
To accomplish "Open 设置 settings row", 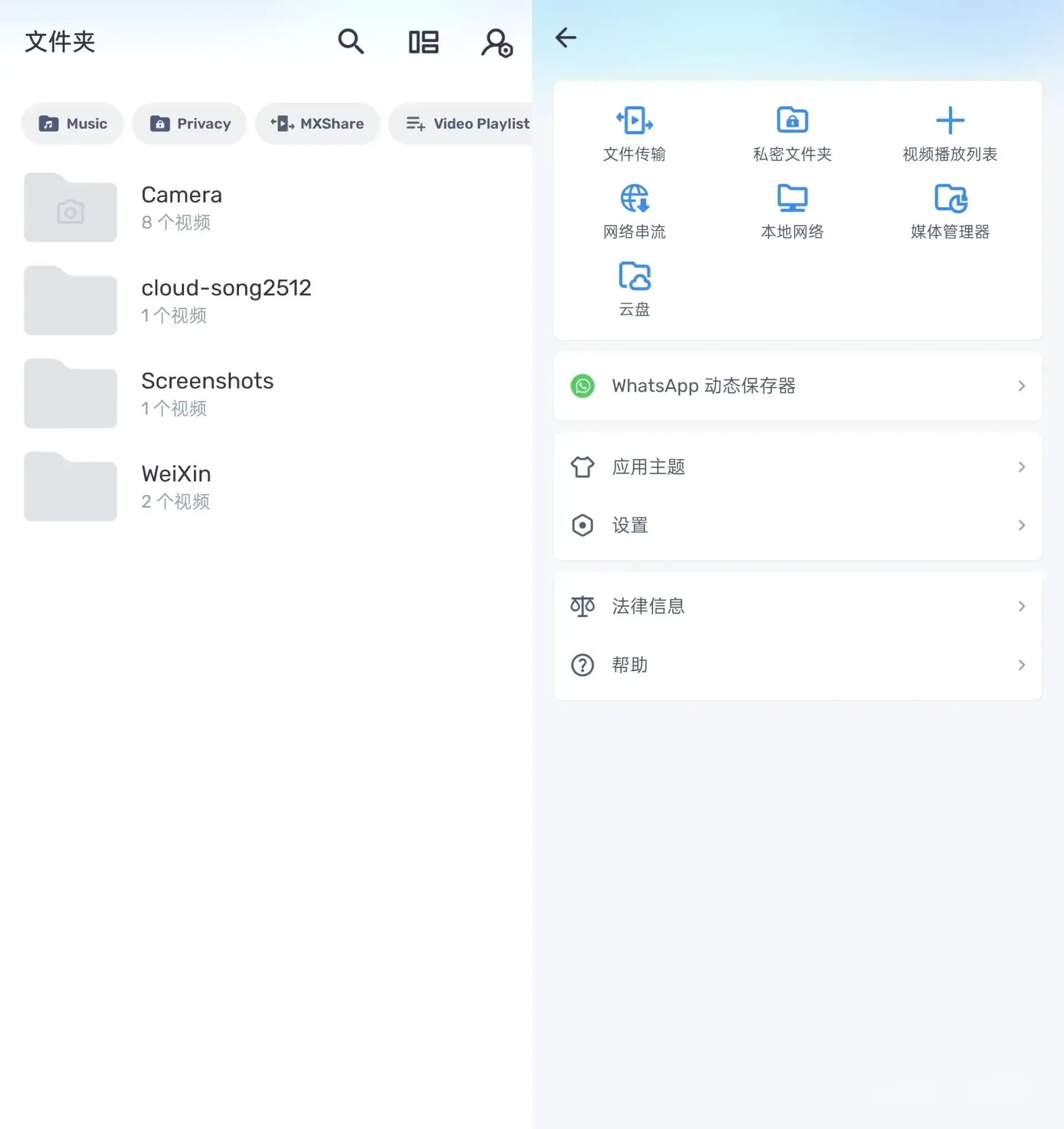I will pos(797,525).
